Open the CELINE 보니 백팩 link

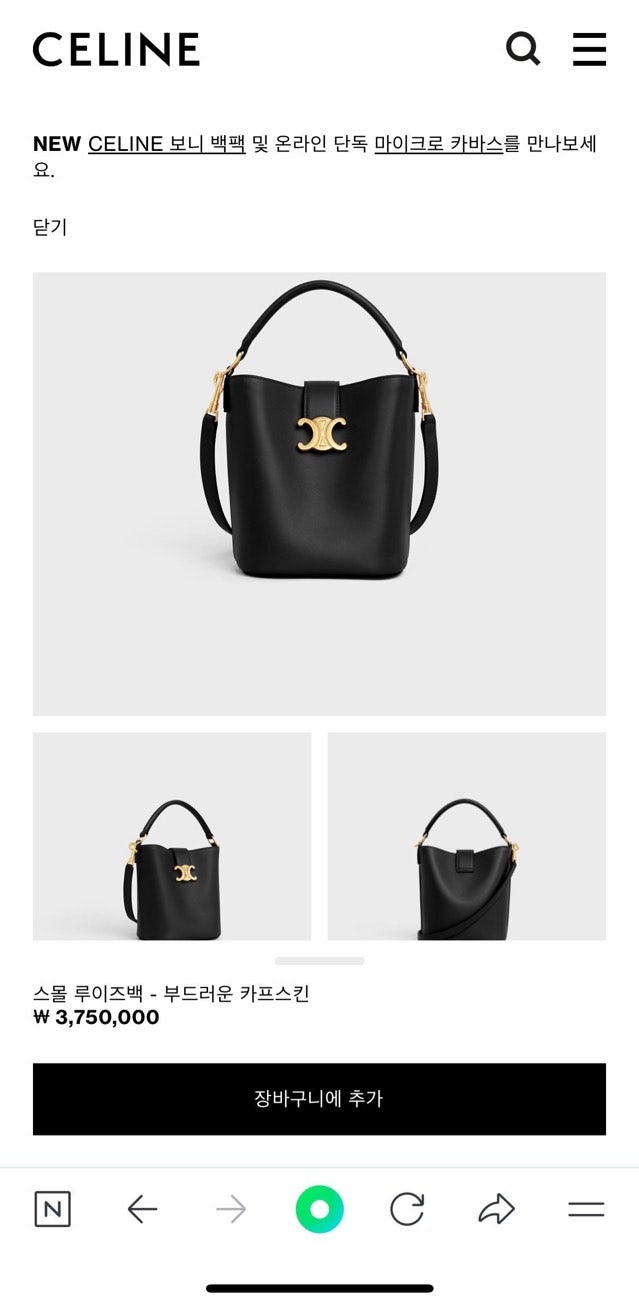point(166,144)
